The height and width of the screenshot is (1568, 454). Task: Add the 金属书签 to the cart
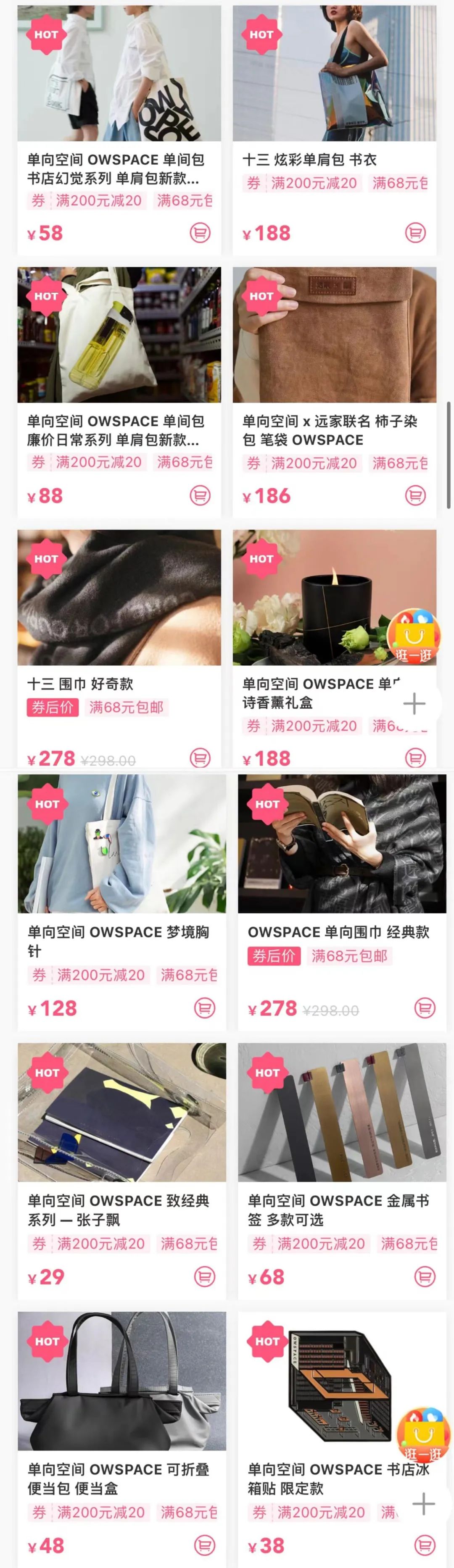coord(425,1276)
